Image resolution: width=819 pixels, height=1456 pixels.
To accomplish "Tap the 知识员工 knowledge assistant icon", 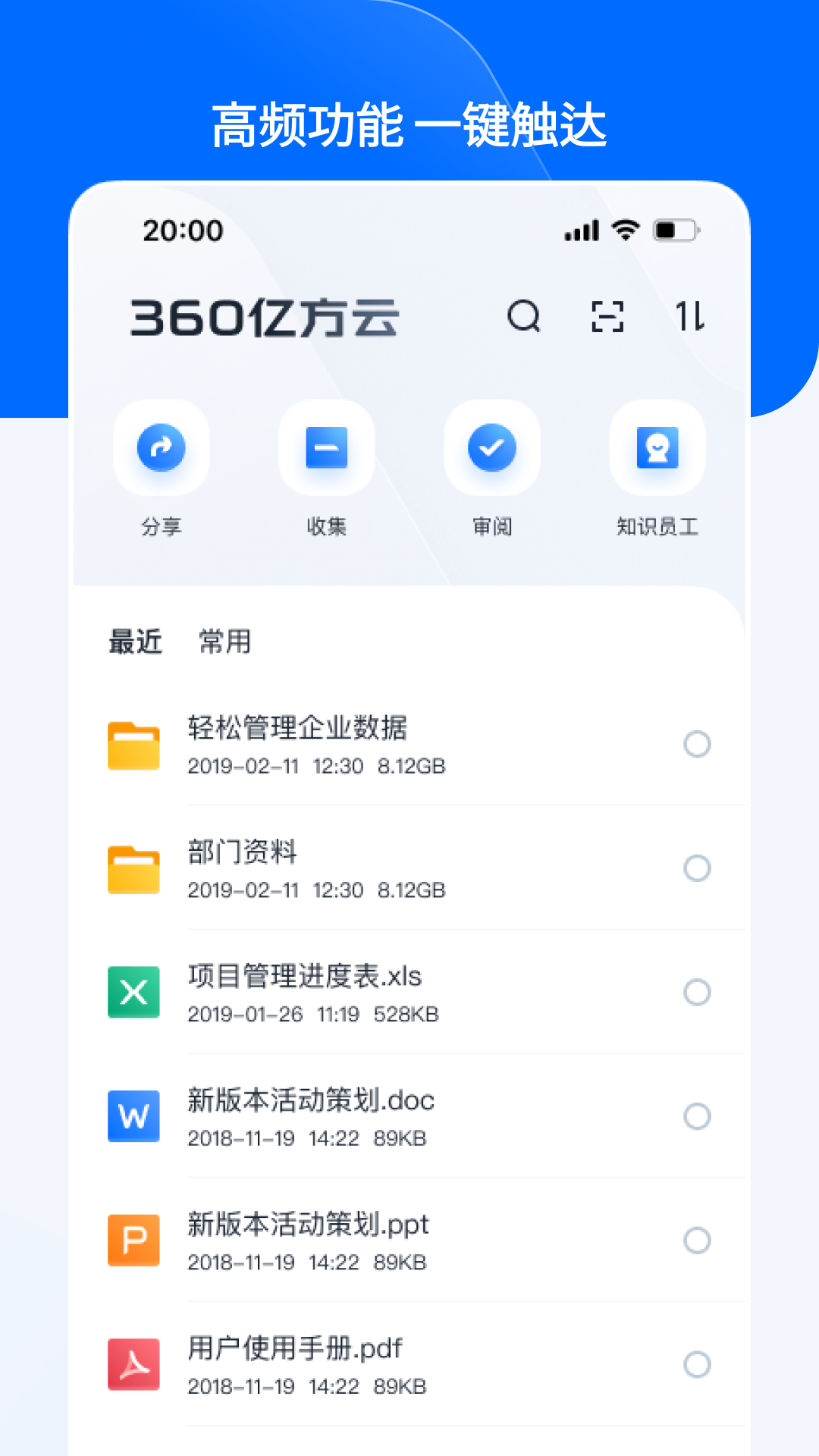I will [x=657, y=449].
